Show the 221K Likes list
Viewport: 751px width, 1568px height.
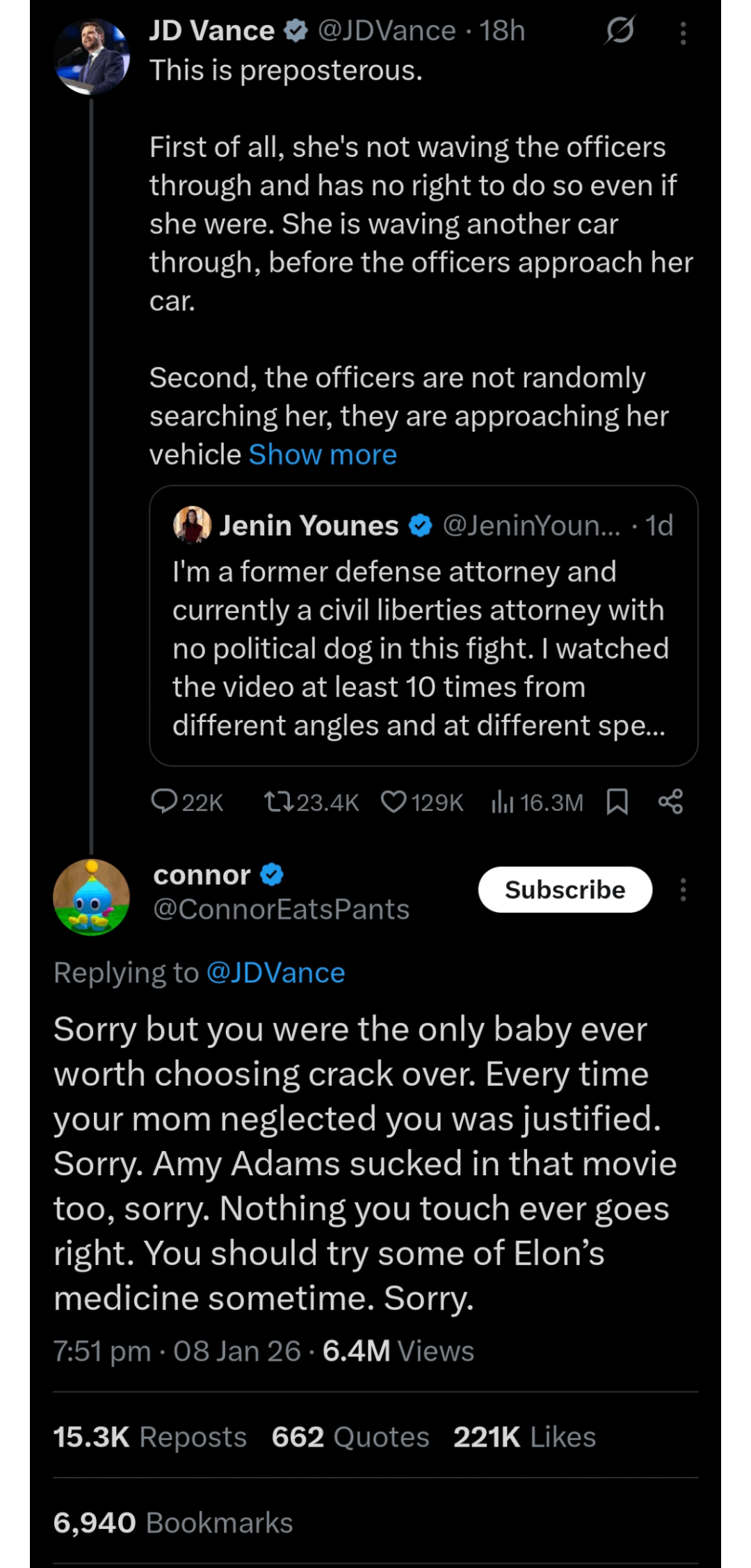click(x=524, y=1437)
